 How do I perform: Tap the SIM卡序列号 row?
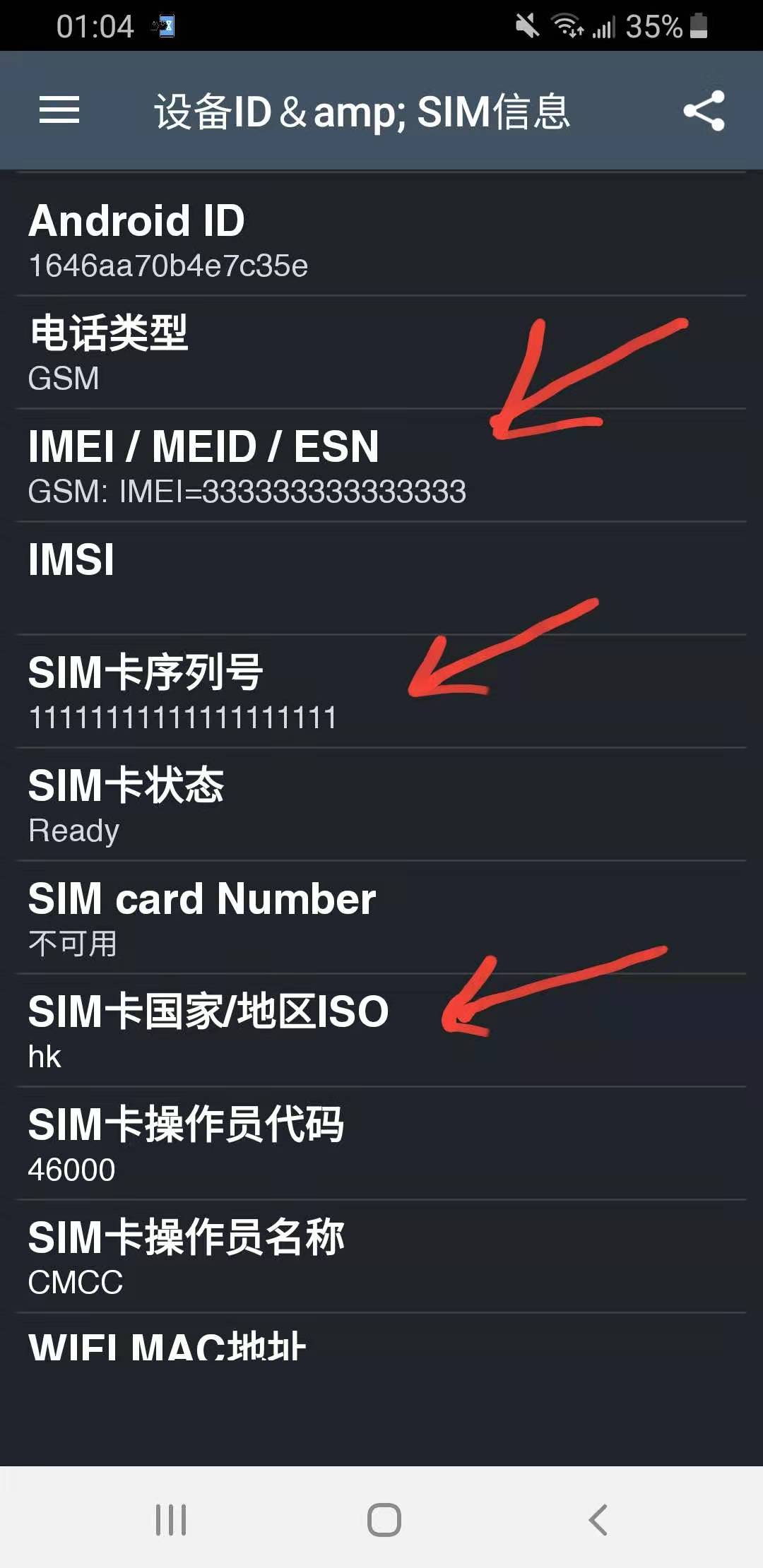pos(381,691)
